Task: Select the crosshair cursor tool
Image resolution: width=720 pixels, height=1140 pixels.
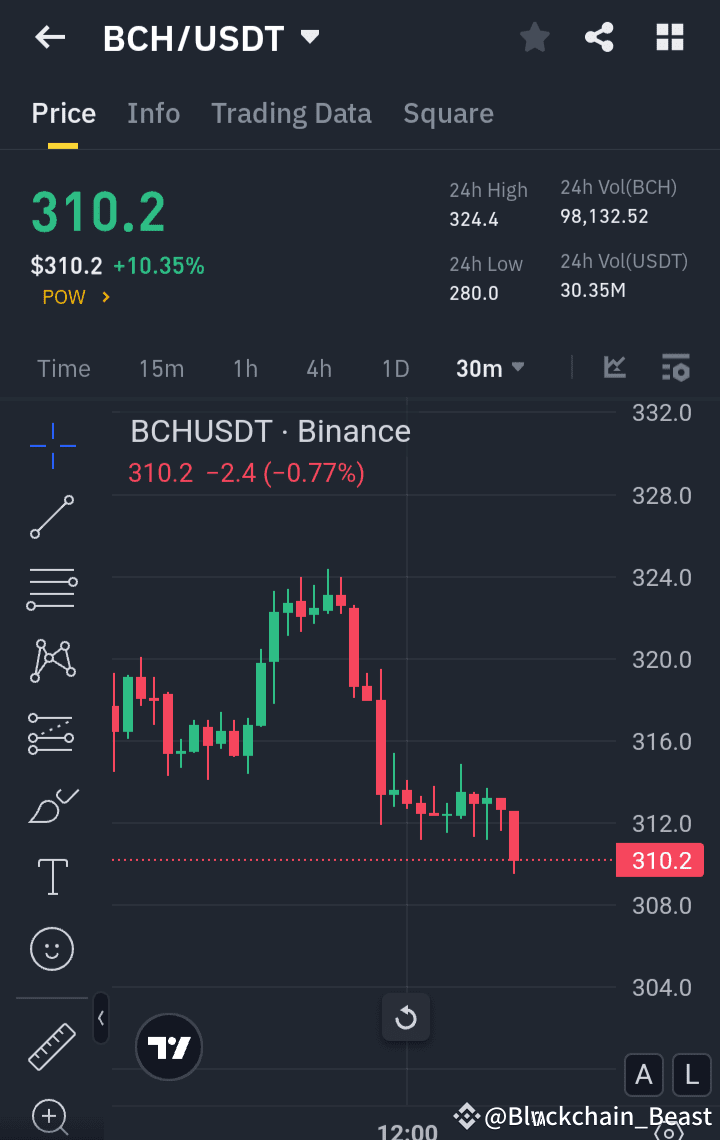Action: [51, 446]
